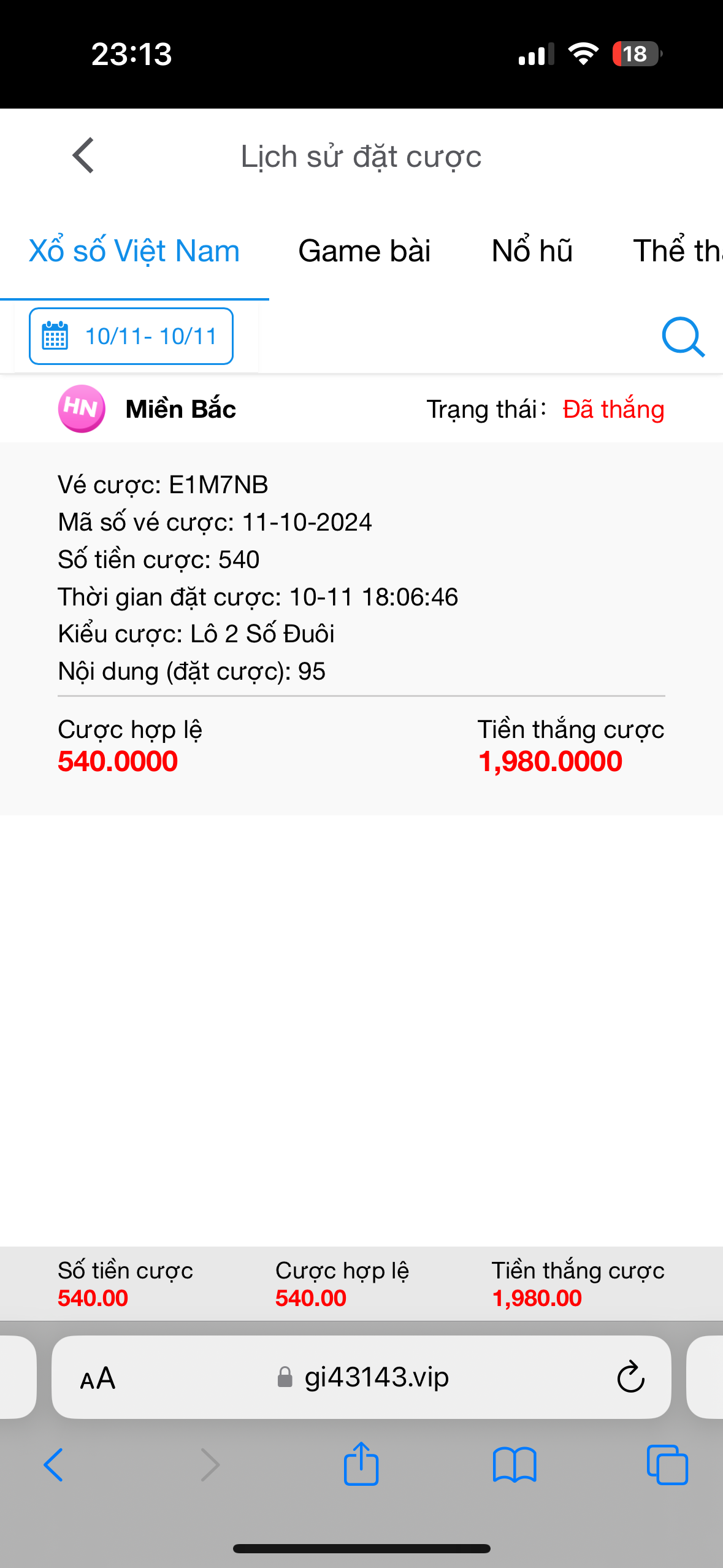Viewport: 723px width, 1568px height.
Task: Open the AA page settings menu
Action: pos(98,1379)
